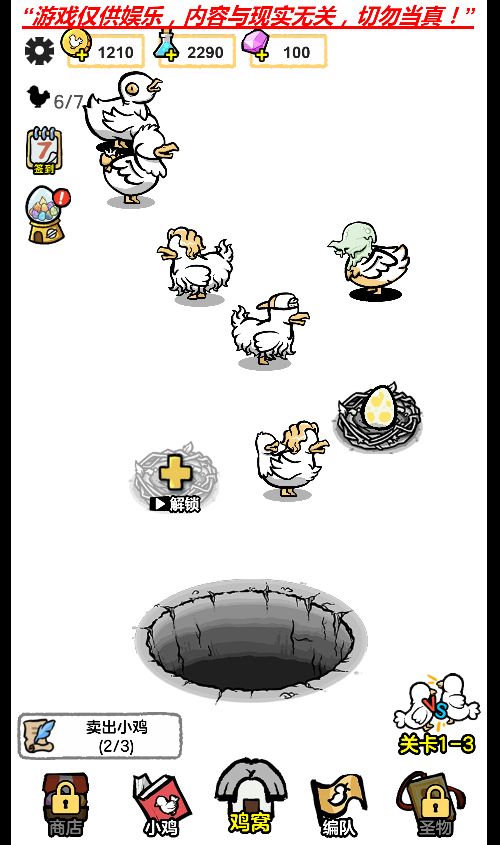Screen dimensions: 500x845
Task: Select the 鸡窝 tab
Action: 250,798
